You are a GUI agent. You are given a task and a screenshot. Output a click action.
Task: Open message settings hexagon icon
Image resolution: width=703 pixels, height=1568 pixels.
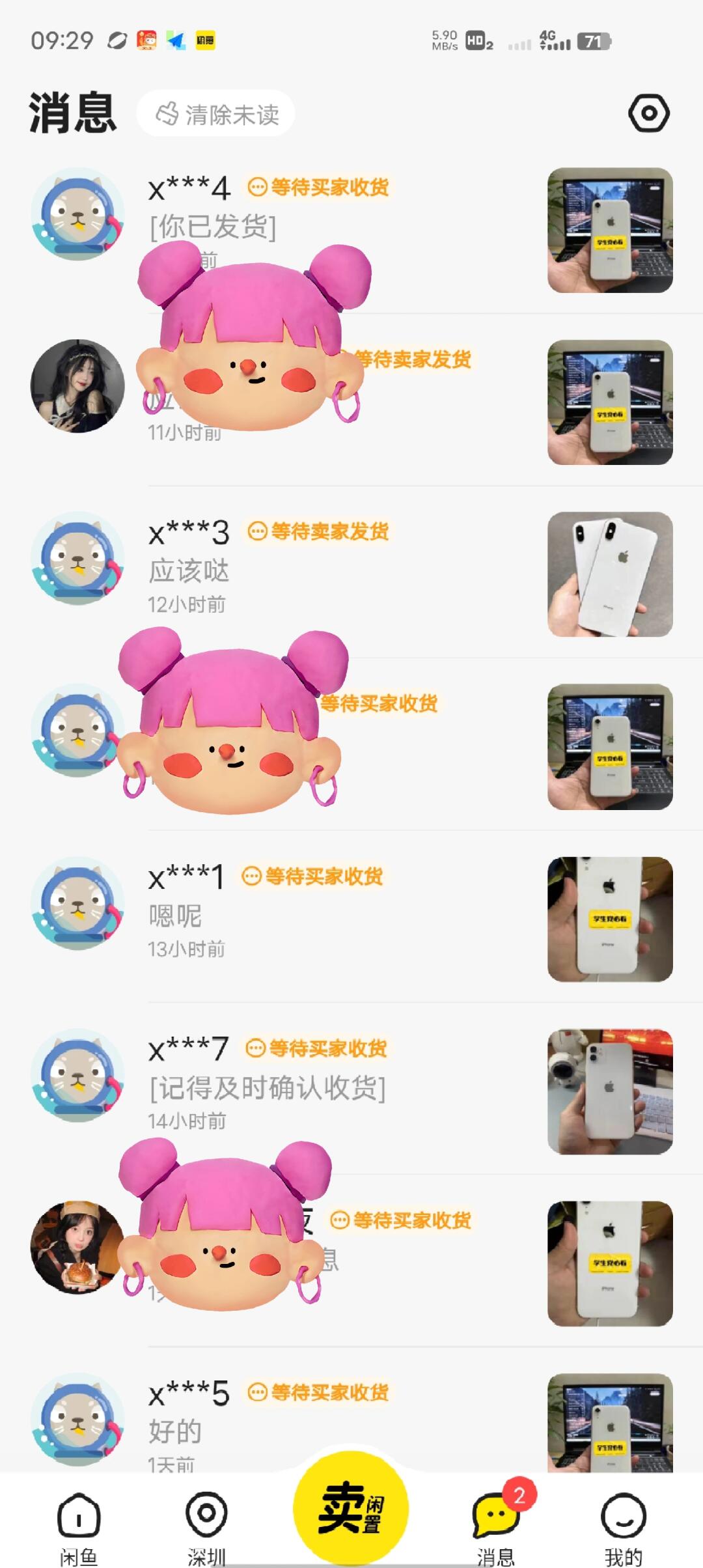pos(648,113)
